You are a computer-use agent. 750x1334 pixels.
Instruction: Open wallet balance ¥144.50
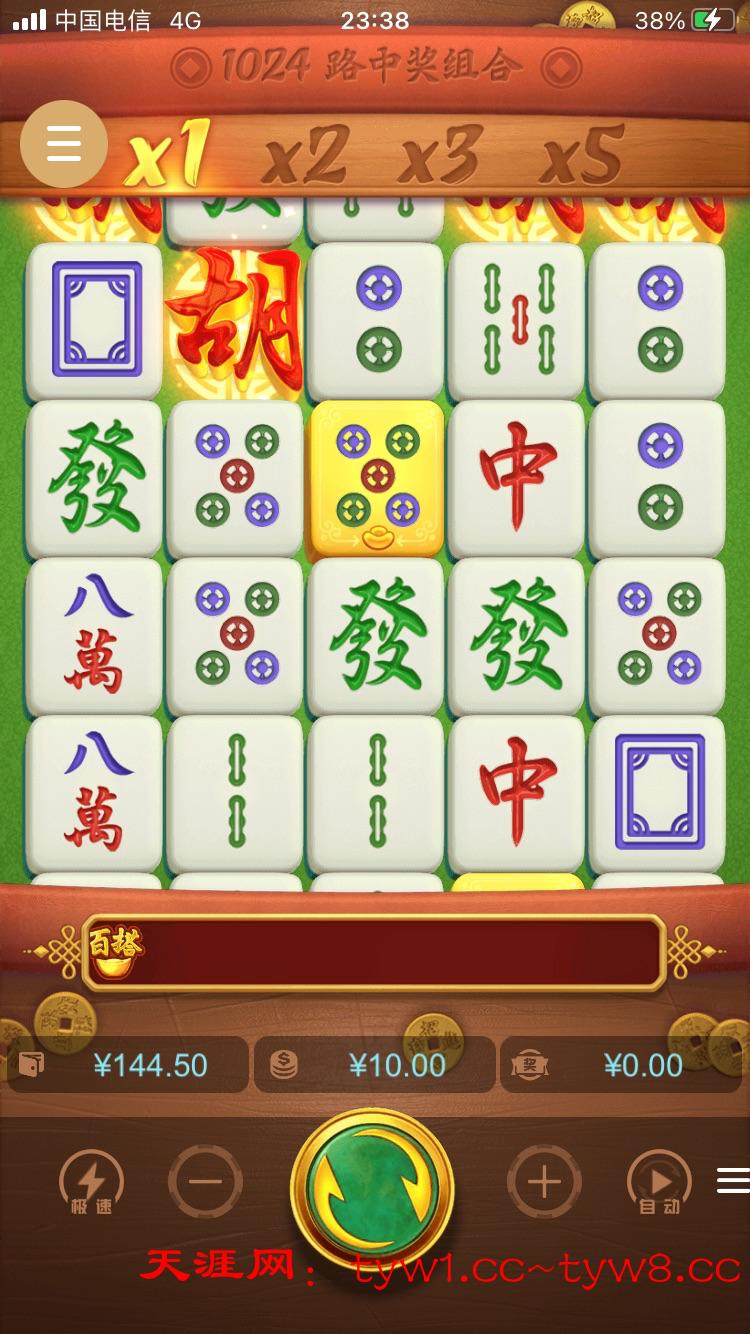pos(127,1065)
